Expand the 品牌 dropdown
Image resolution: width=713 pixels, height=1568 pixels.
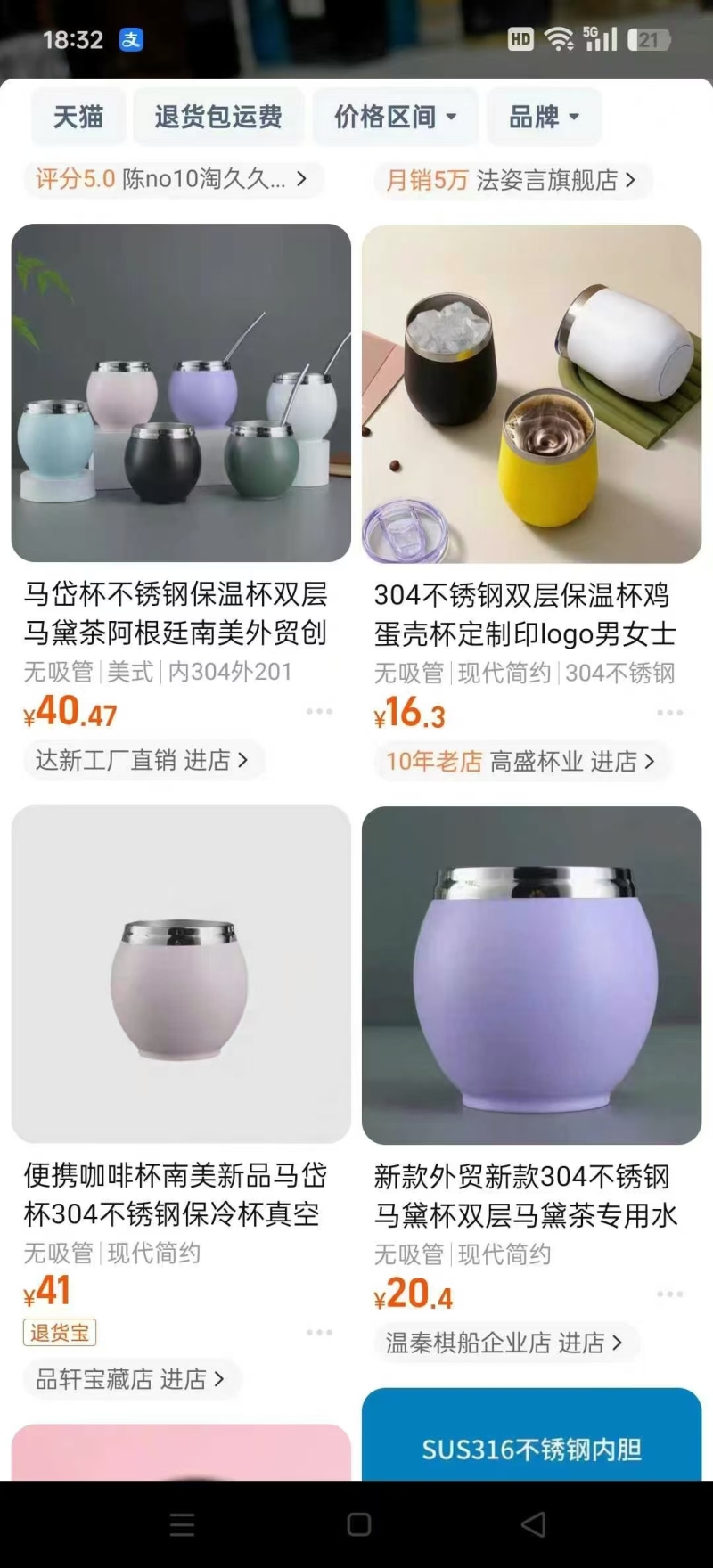pos(544,117)
